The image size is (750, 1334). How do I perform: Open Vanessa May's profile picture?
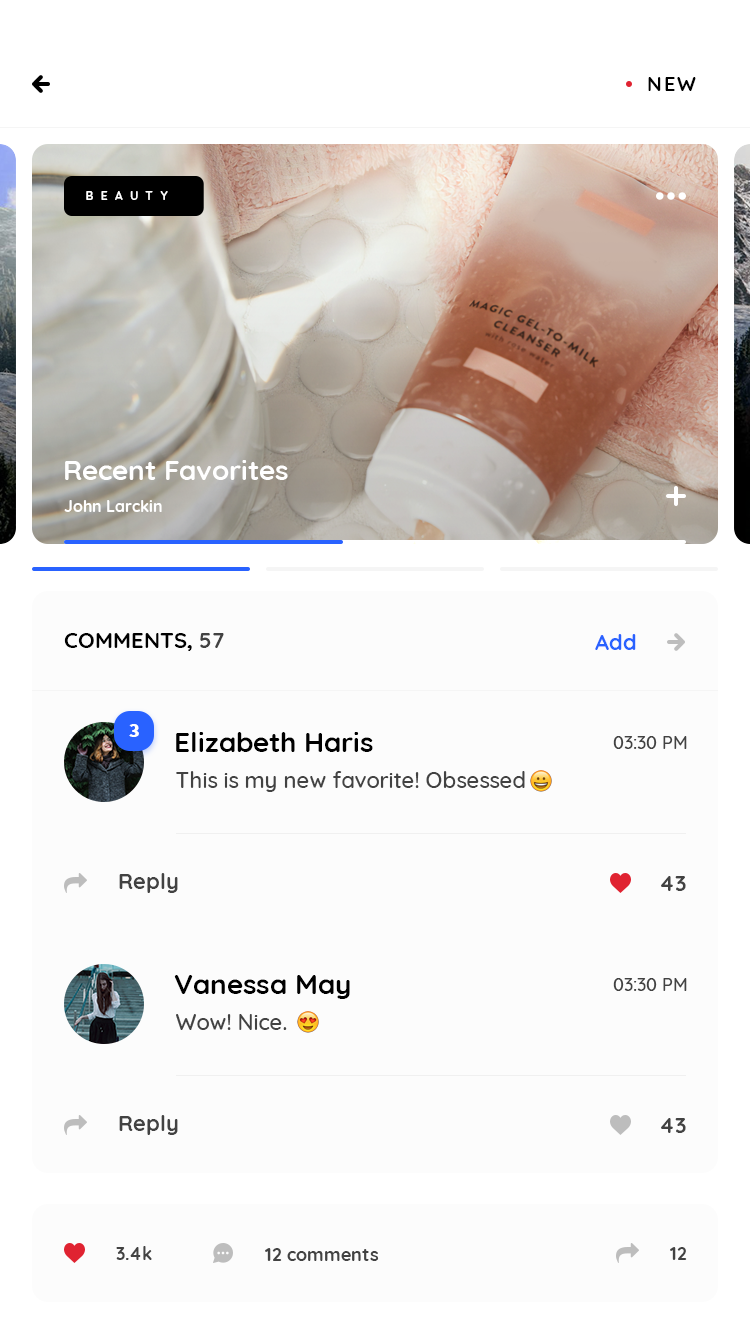point(104,1004)
